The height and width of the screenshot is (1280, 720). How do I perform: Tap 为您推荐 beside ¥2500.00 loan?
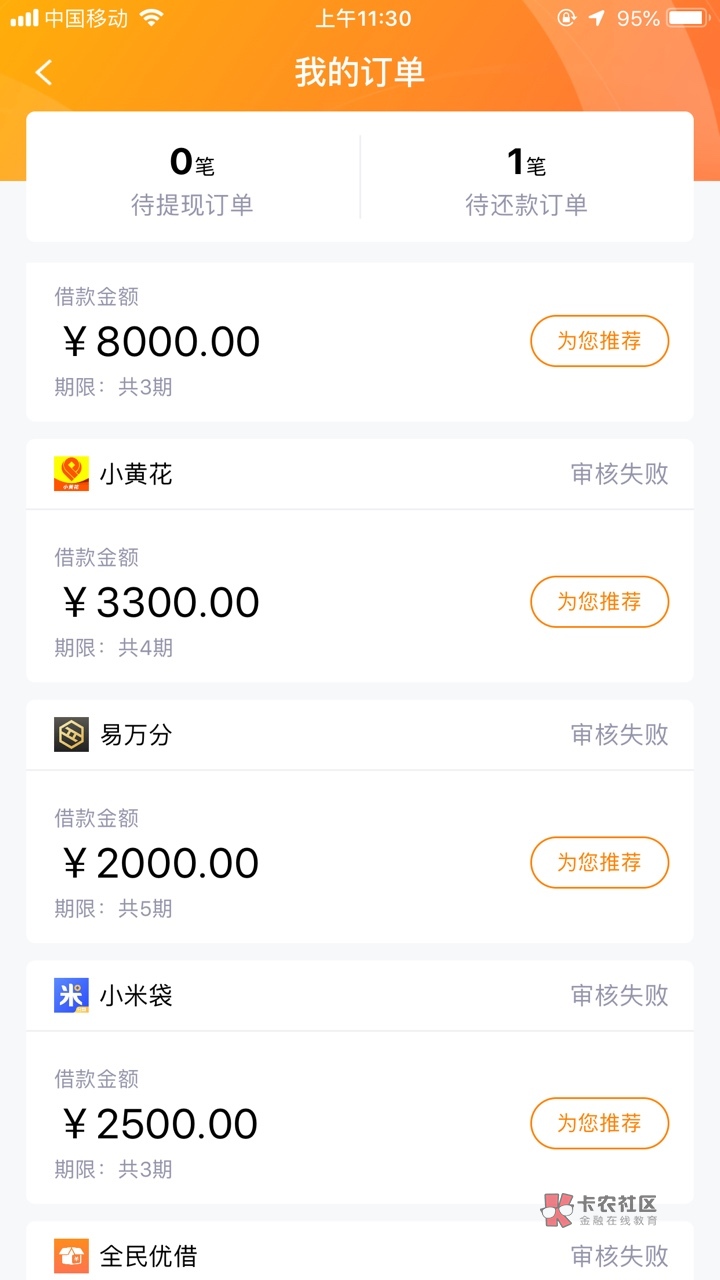599,1124
